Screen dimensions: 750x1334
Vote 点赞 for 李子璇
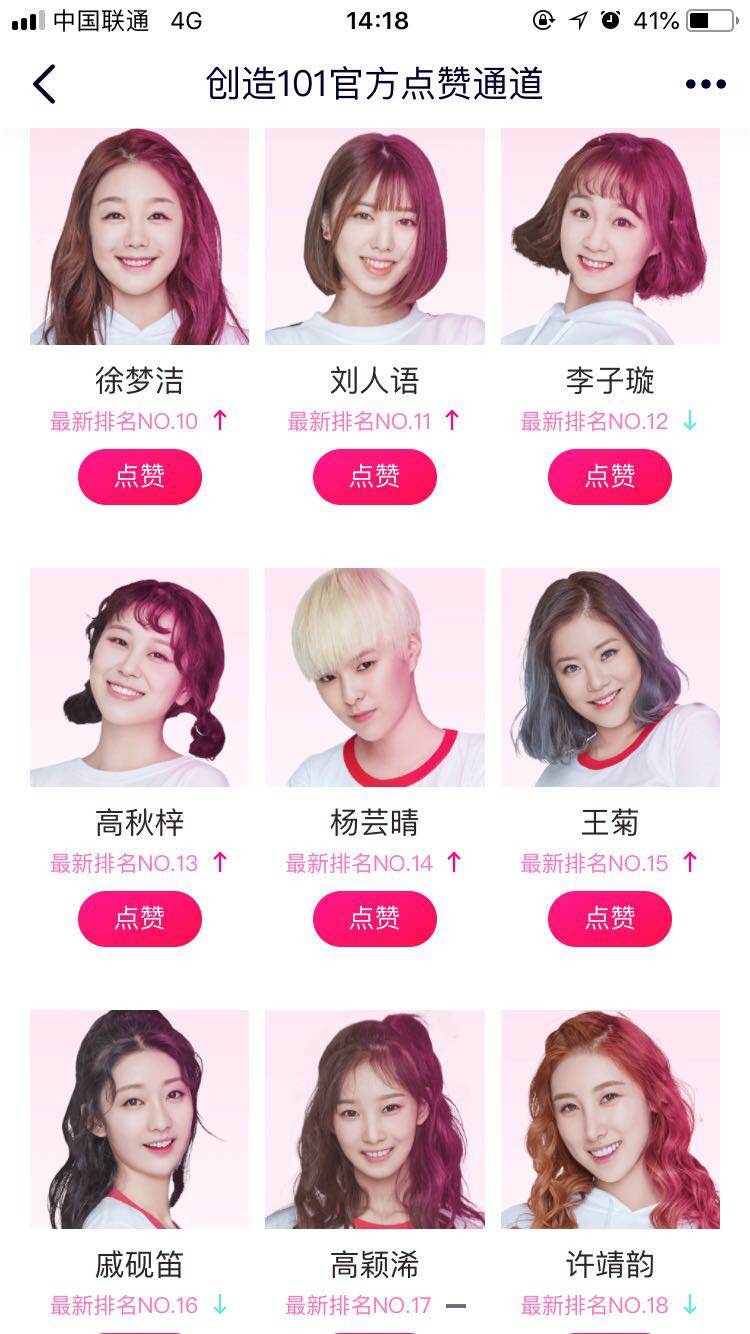pyautogui.click(x=610, y=476)
